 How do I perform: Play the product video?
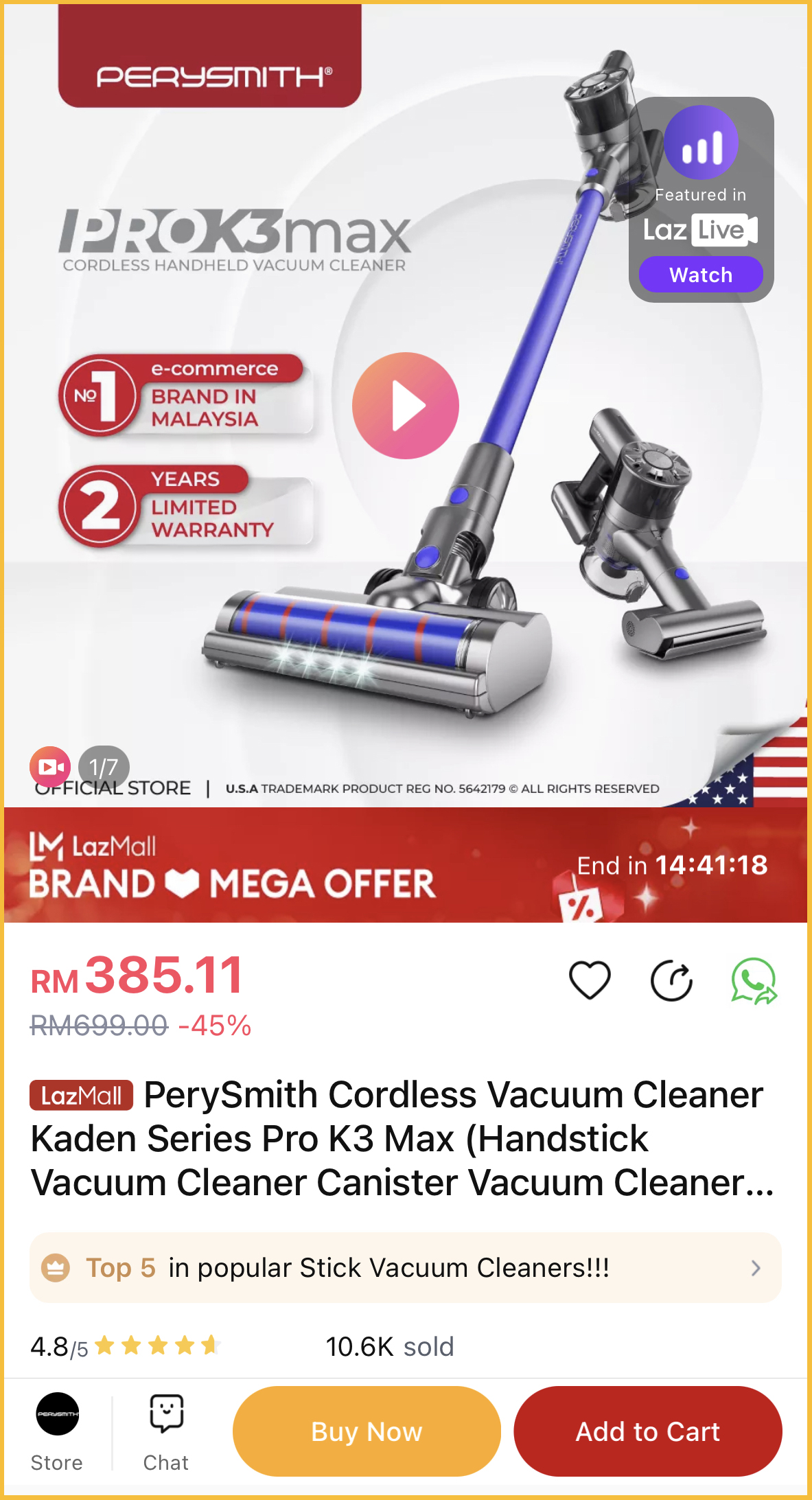pyautogui.click(x=405, y=406)
